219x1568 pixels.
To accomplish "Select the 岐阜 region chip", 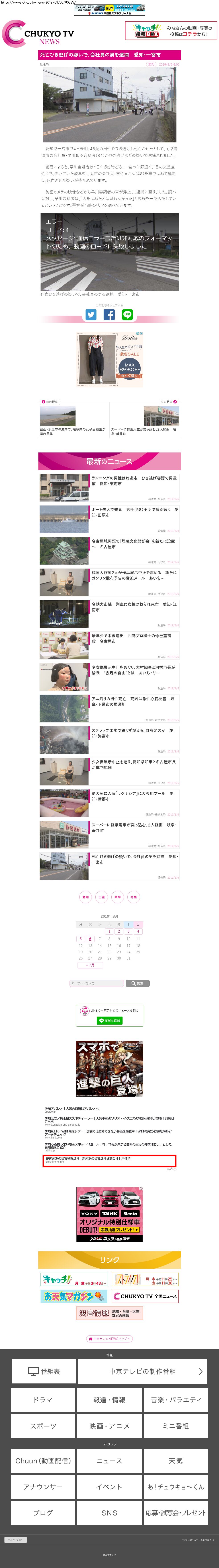I will pos(117,897).
